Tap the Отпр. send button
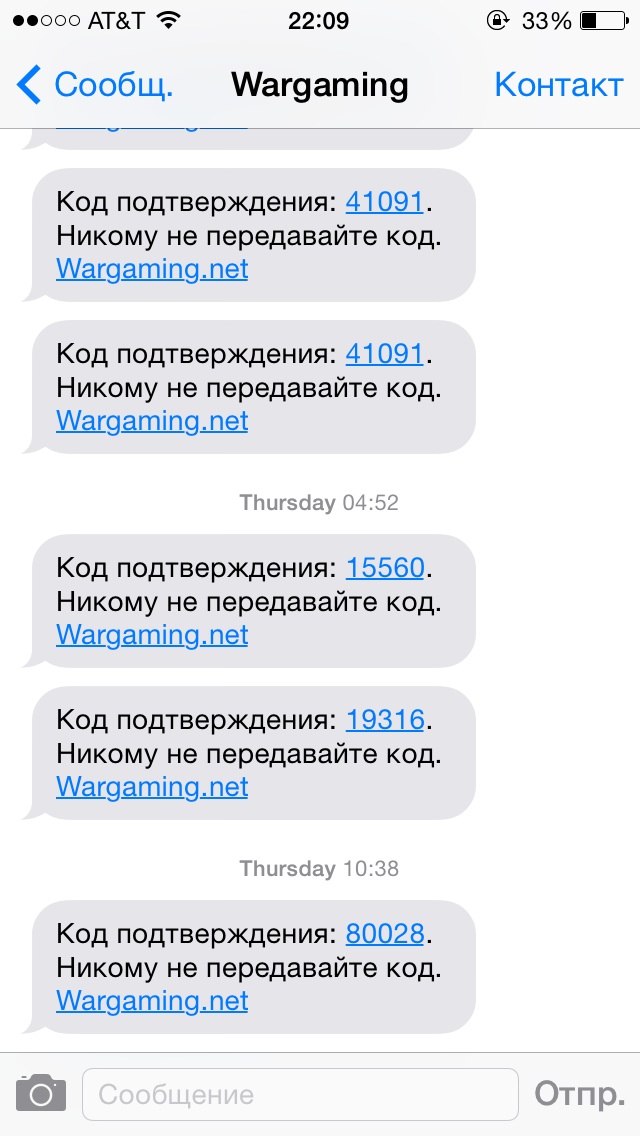This screenshot has width=640, height=1136. pyautogui.click(x=579, y=1094)
